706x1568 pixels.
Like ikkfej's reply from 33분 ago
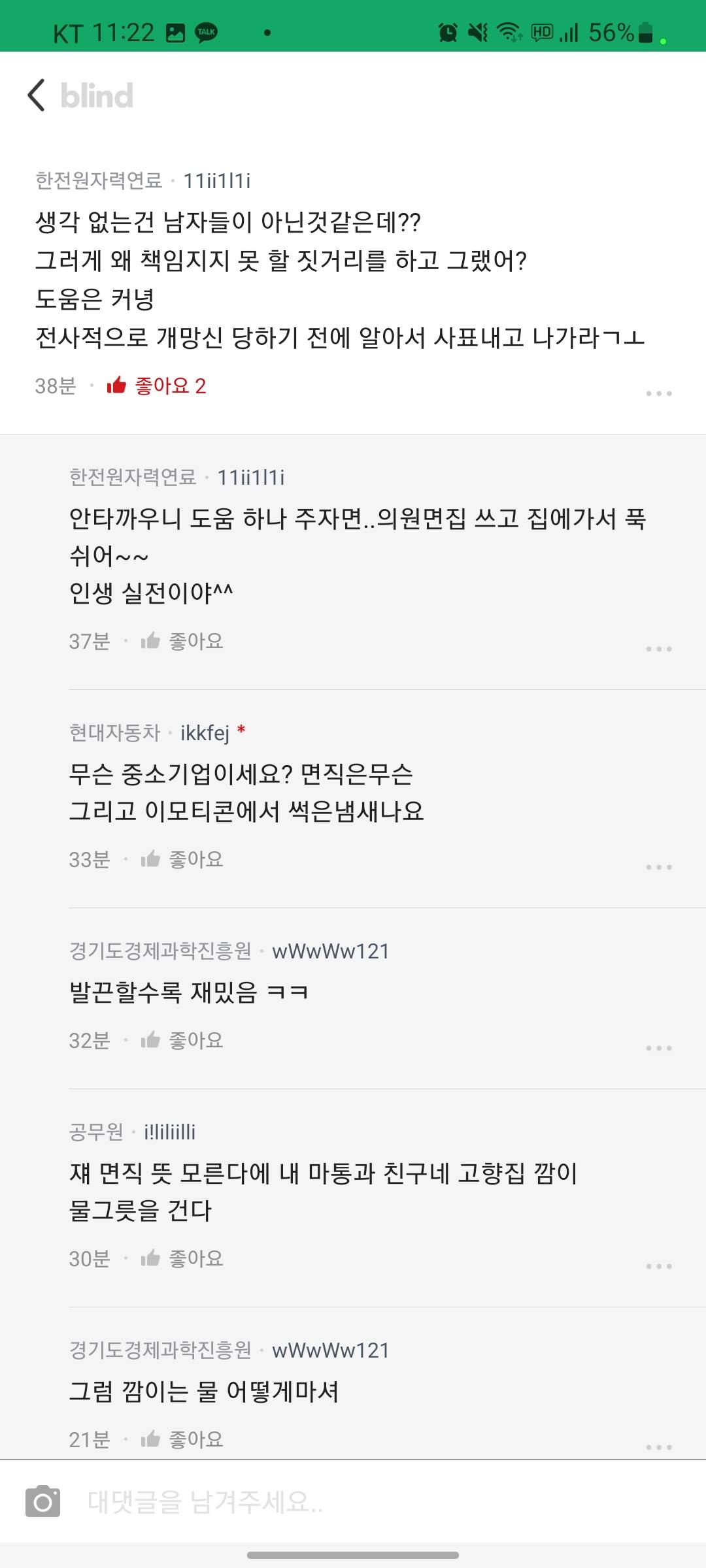[182, 860]
